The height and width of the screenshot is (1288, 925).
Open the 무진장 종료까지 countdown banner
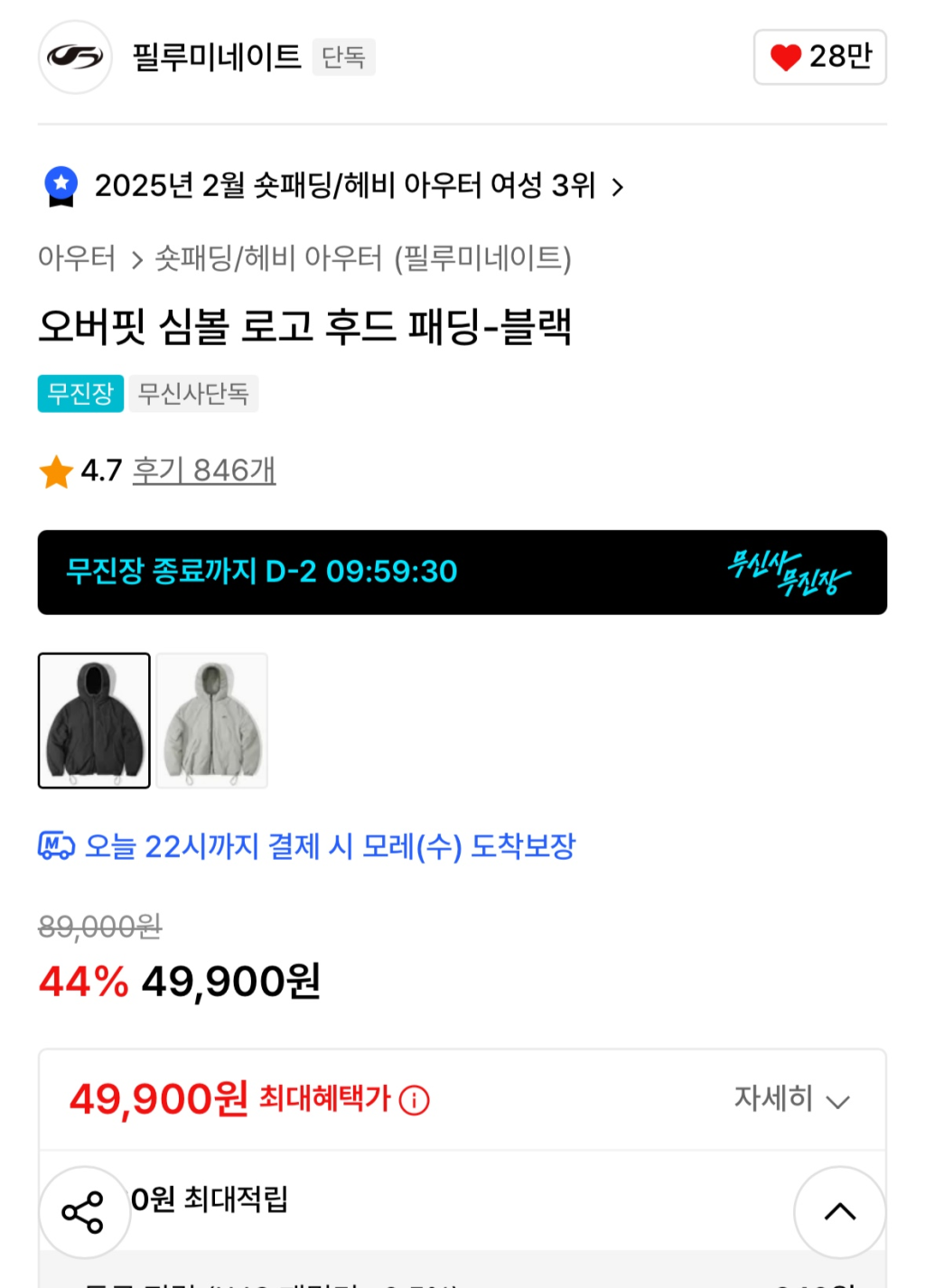[462, 573]
